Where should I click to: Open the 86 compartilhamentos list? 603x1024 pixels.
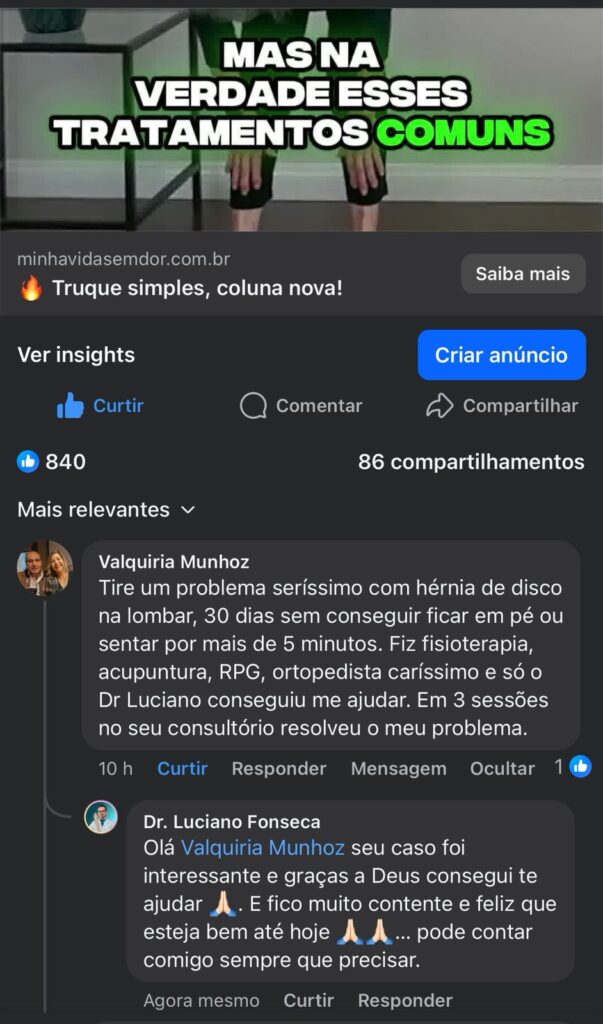pyautogui.click(x=471, y=462)
